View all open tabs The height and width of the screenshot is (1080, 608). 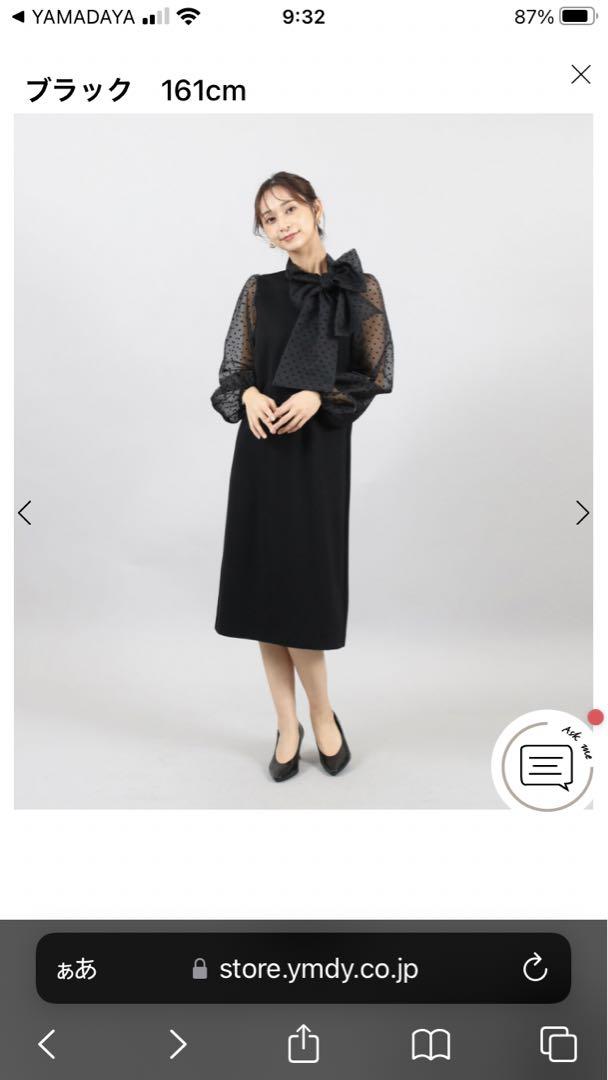click(x=558, y=1044)
